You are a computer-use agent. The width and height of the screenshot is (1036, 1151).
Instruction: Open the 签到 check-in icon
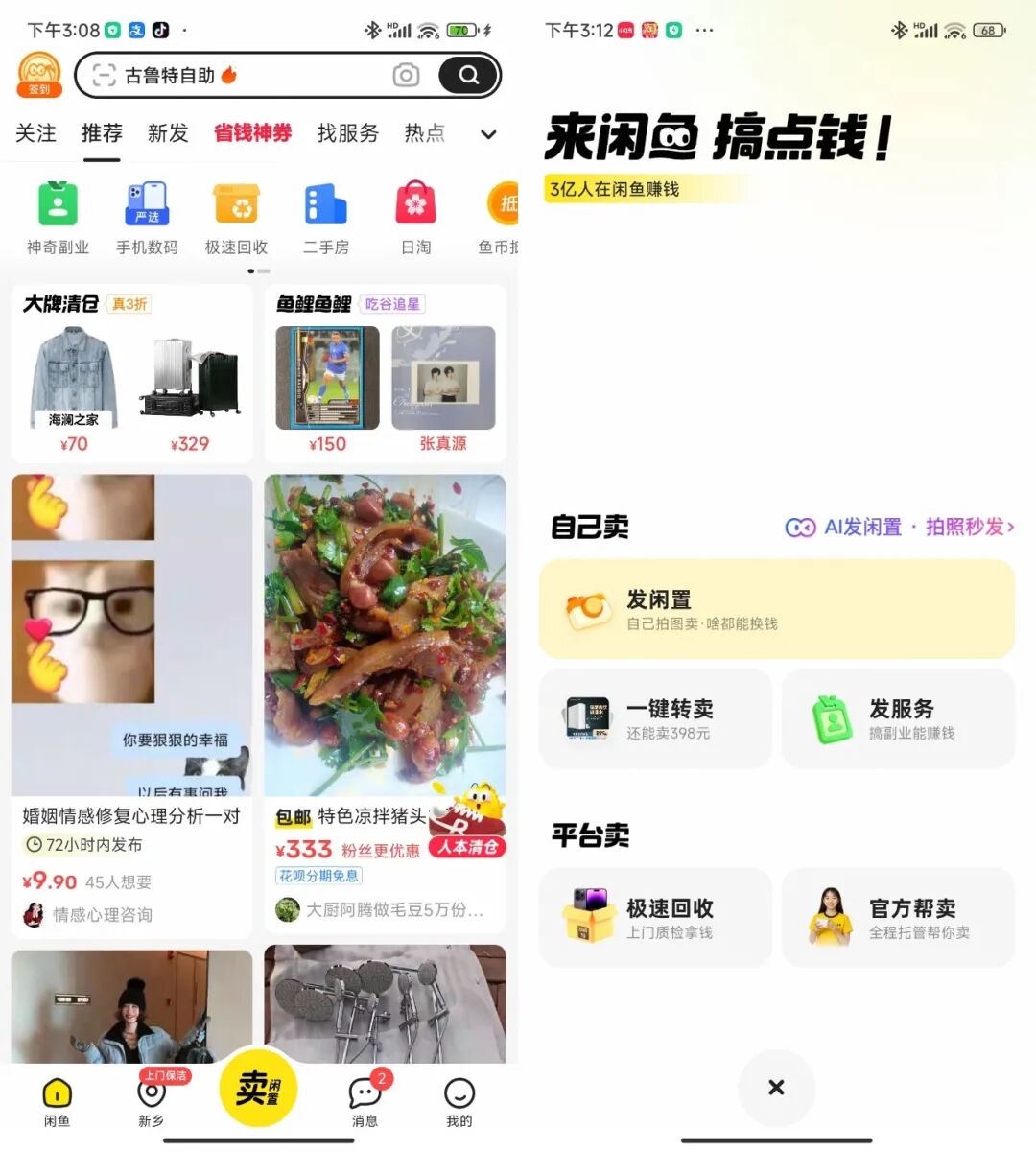pyautogui.click(x=39, y=75)
